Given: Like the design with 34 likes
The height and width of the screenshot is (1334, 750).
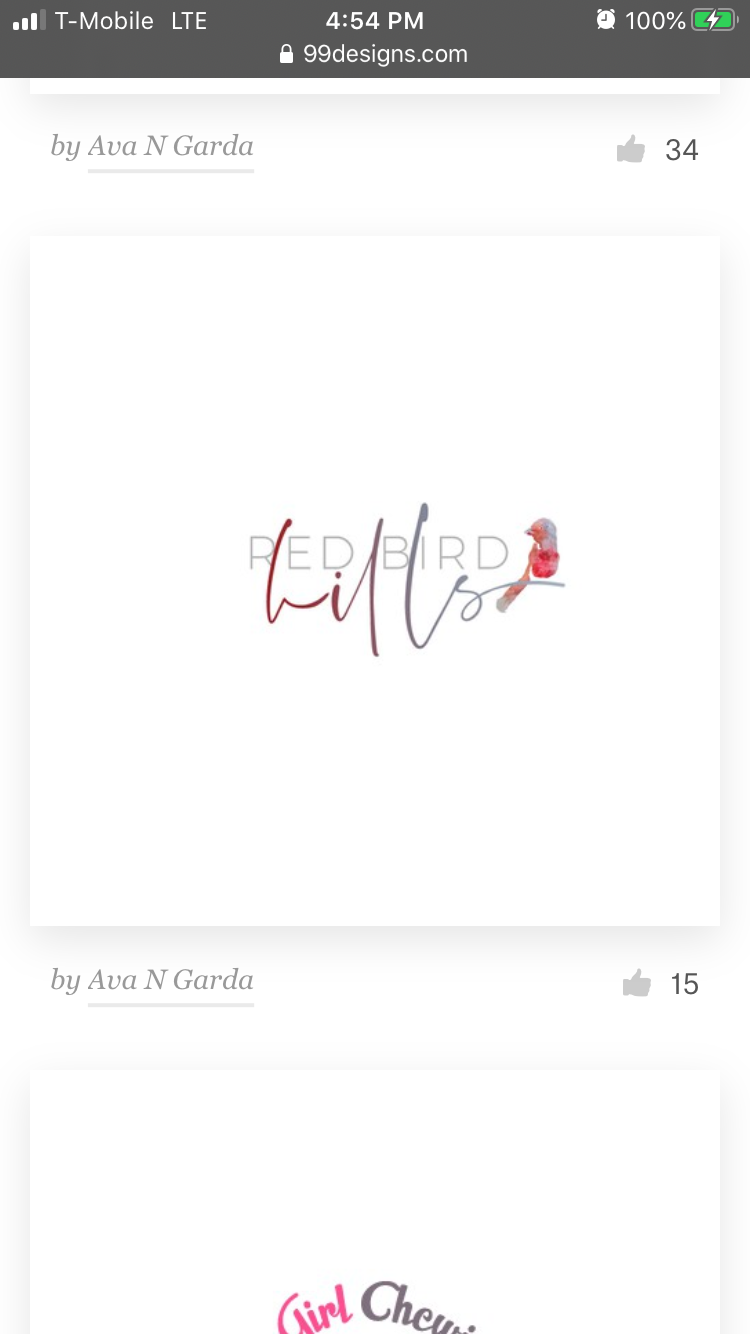Looking at the screenshot, I should pos(631,150).
